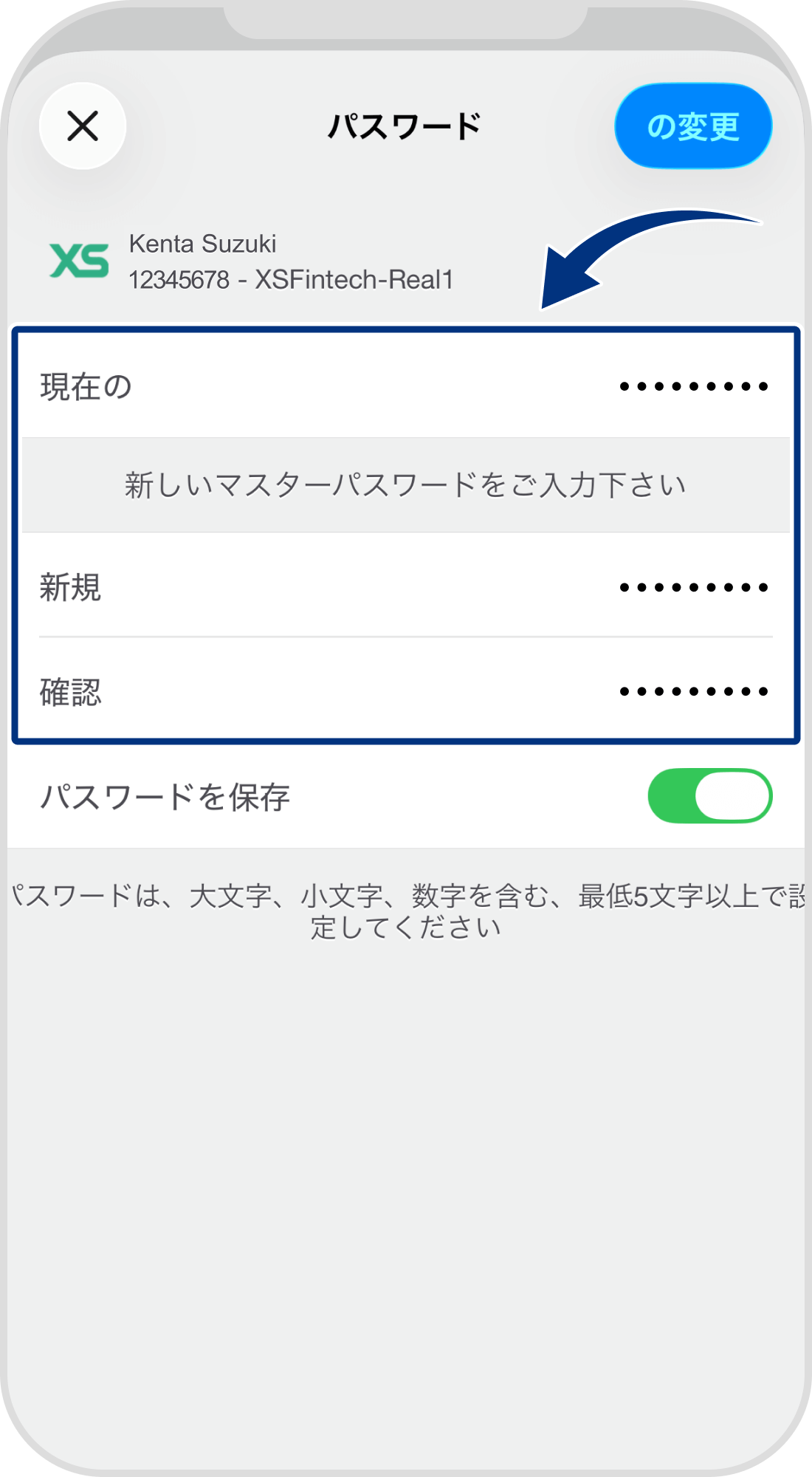The height and width of the screenshot is (1477, 812).
Task: Select the パスワード title bar
Action: tap(406, 124)
